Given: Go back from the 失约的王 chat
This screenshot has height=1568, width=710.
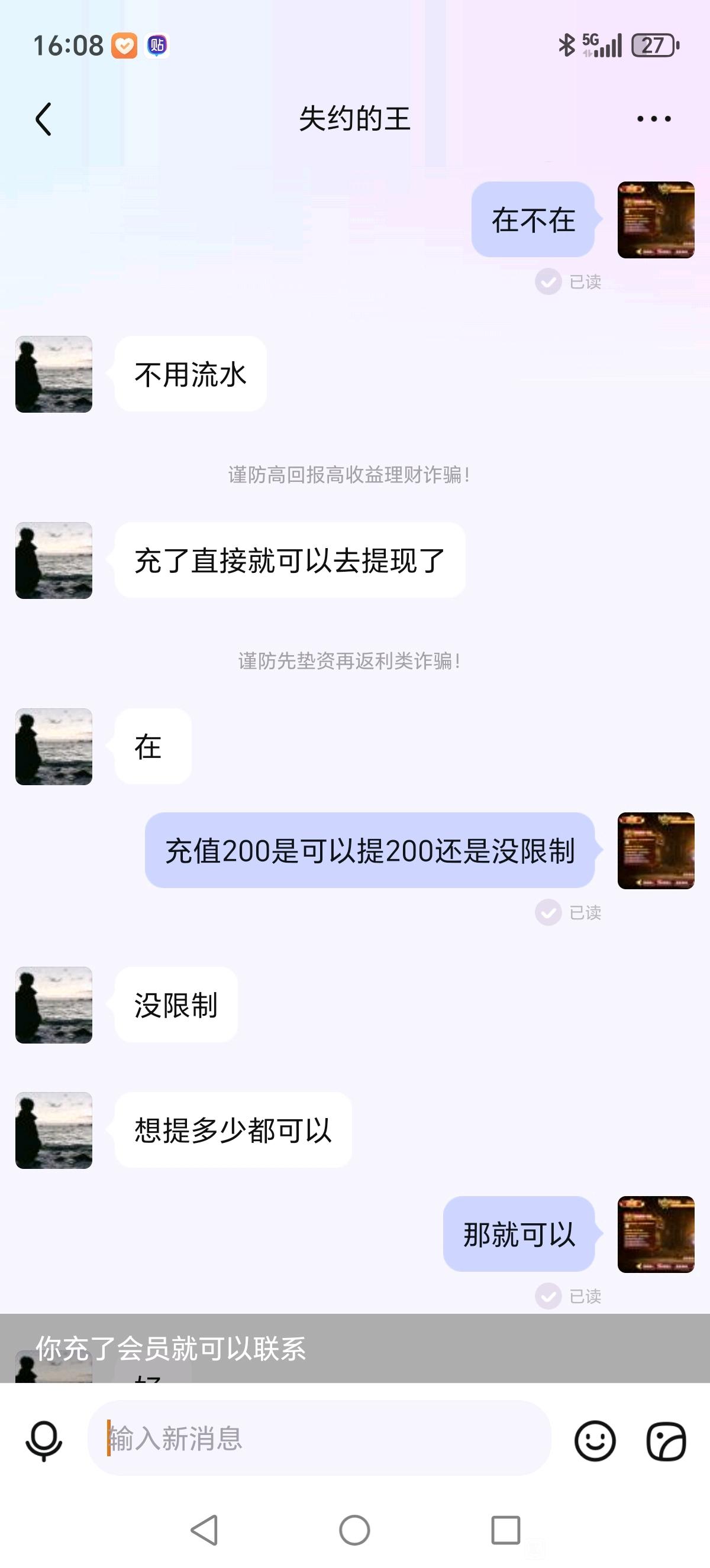Looking at the screenshot, I should (43, 119).
